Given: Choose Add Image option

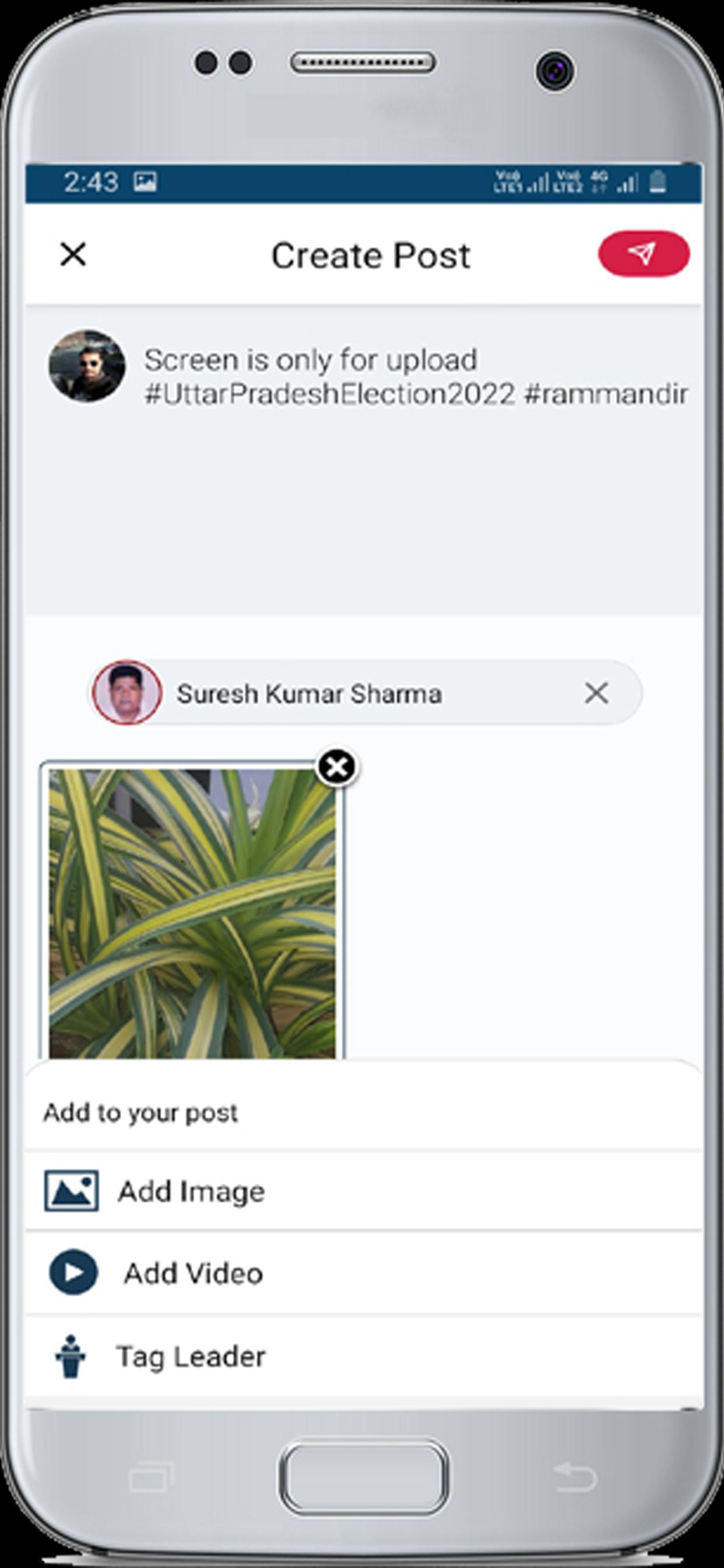Looking at the screenshot, I should tap(191, 1191).
